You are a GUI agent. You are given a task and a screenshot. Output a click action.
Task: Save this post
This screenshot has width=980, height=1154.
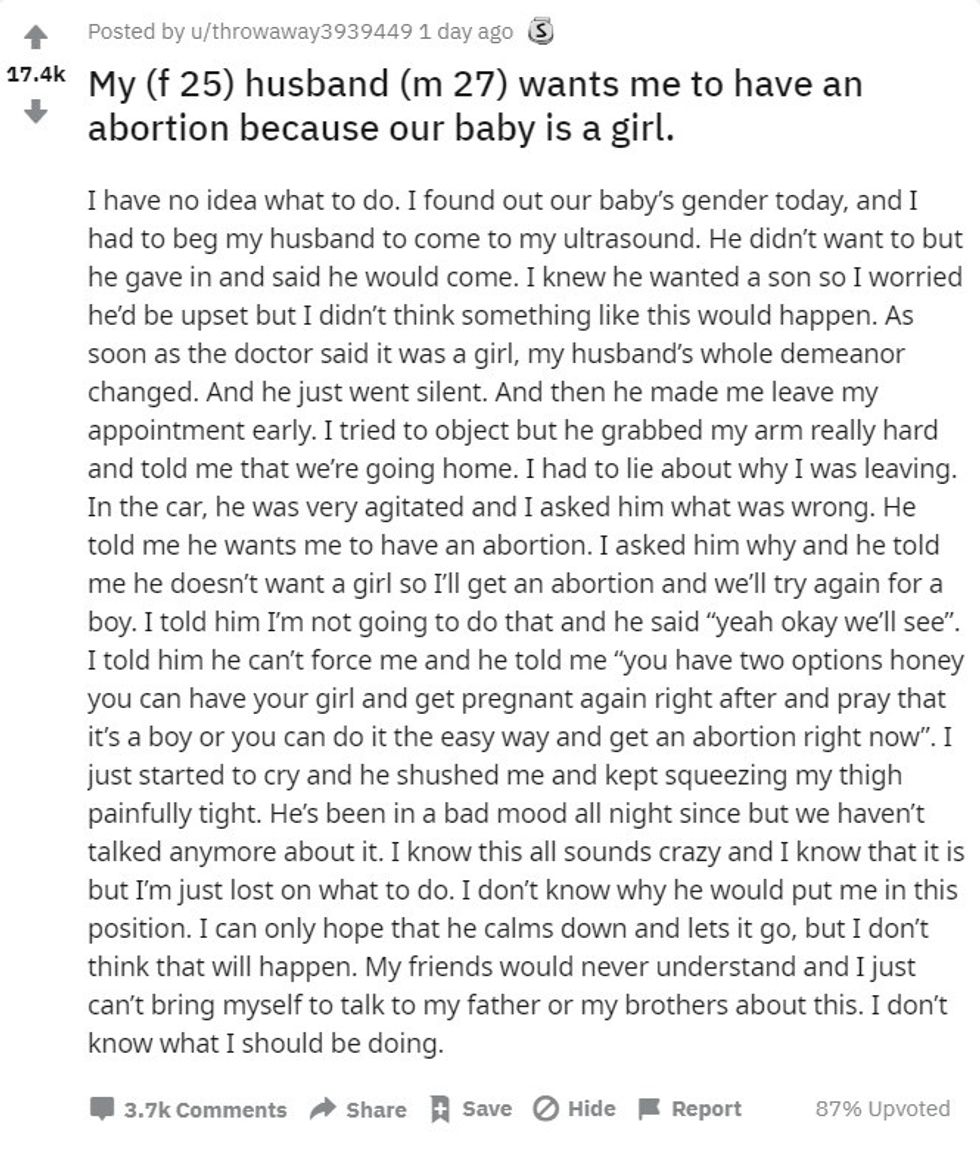coord(470,1109)
